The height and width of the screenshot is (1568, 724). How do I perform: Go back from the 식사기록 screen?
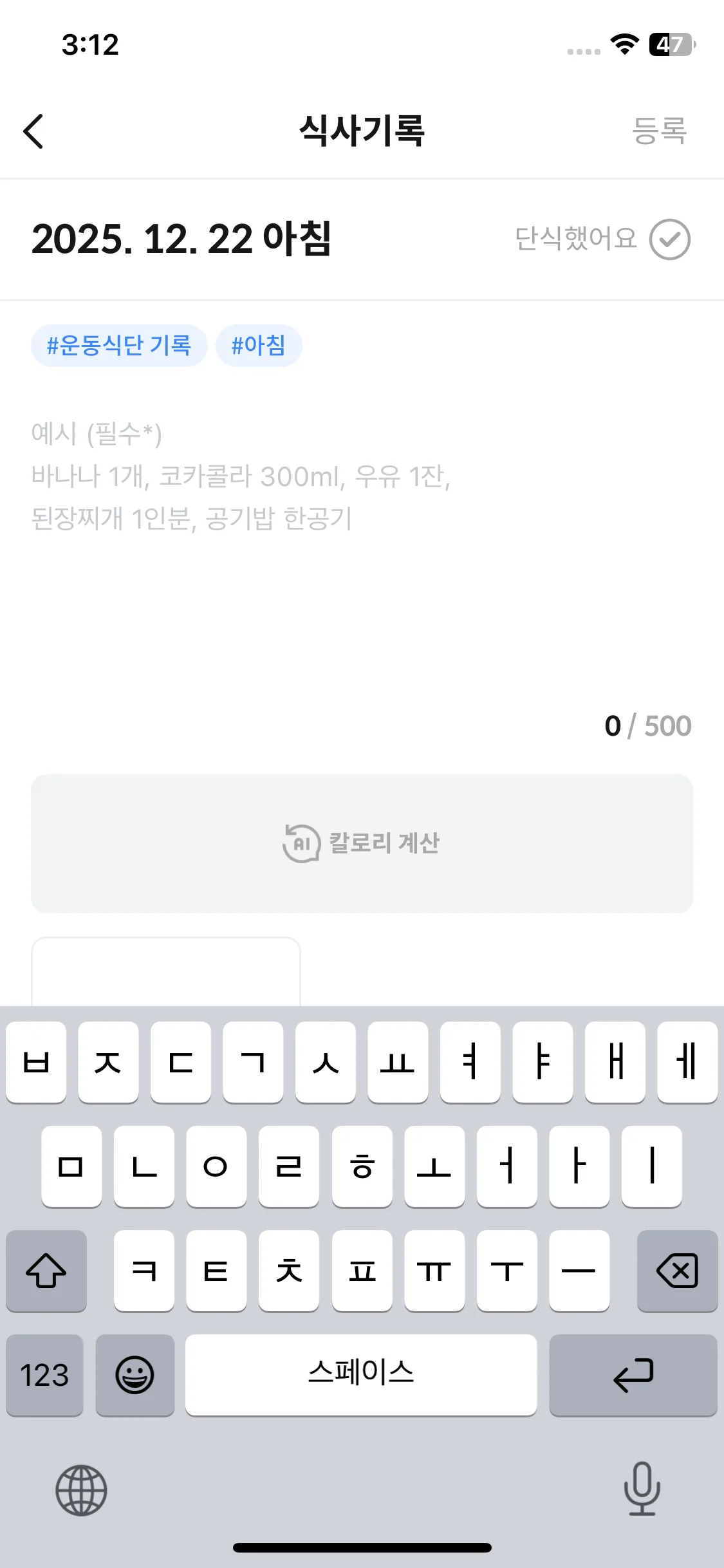[x=33, y=131]
